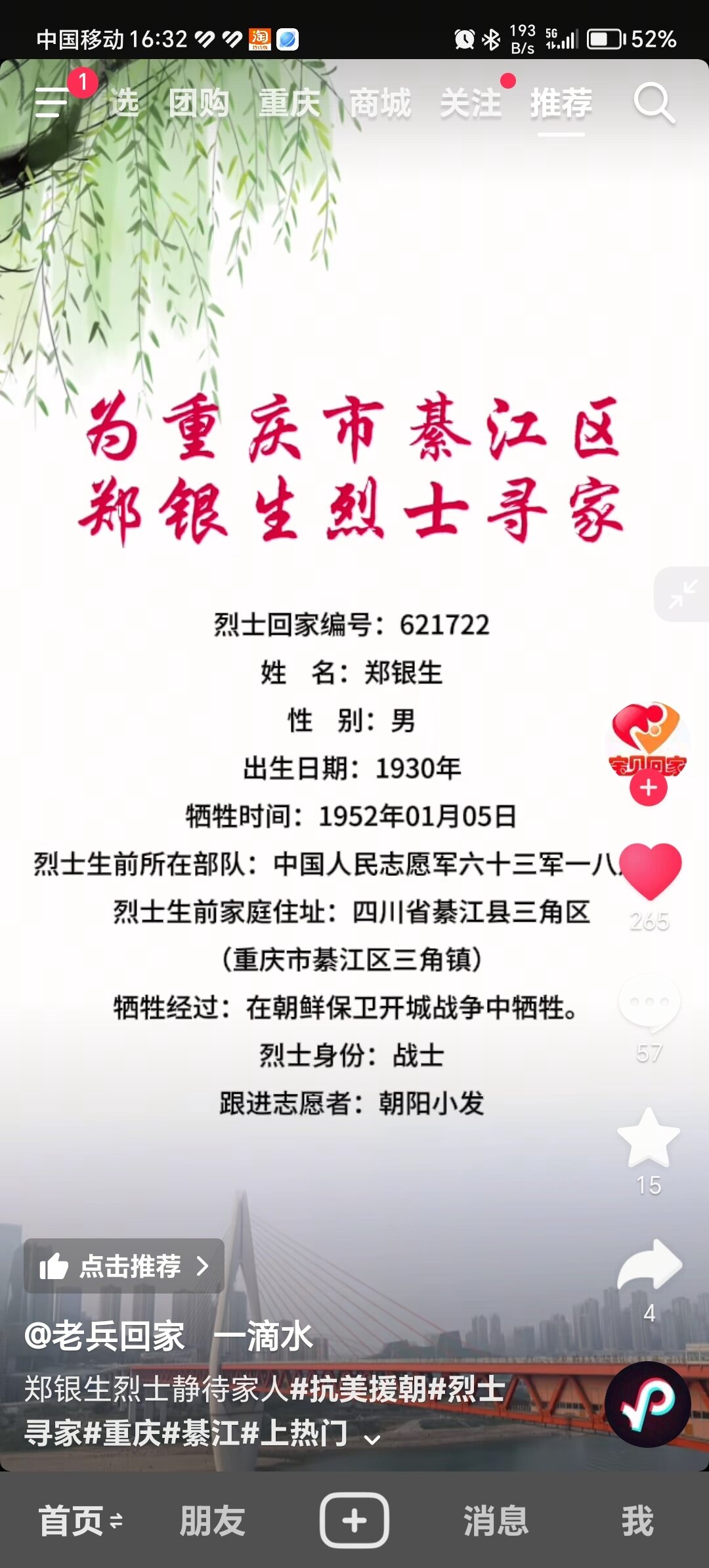Select the 推荐 tab
Screen dimensions: 709x1568
click(561, 103)
